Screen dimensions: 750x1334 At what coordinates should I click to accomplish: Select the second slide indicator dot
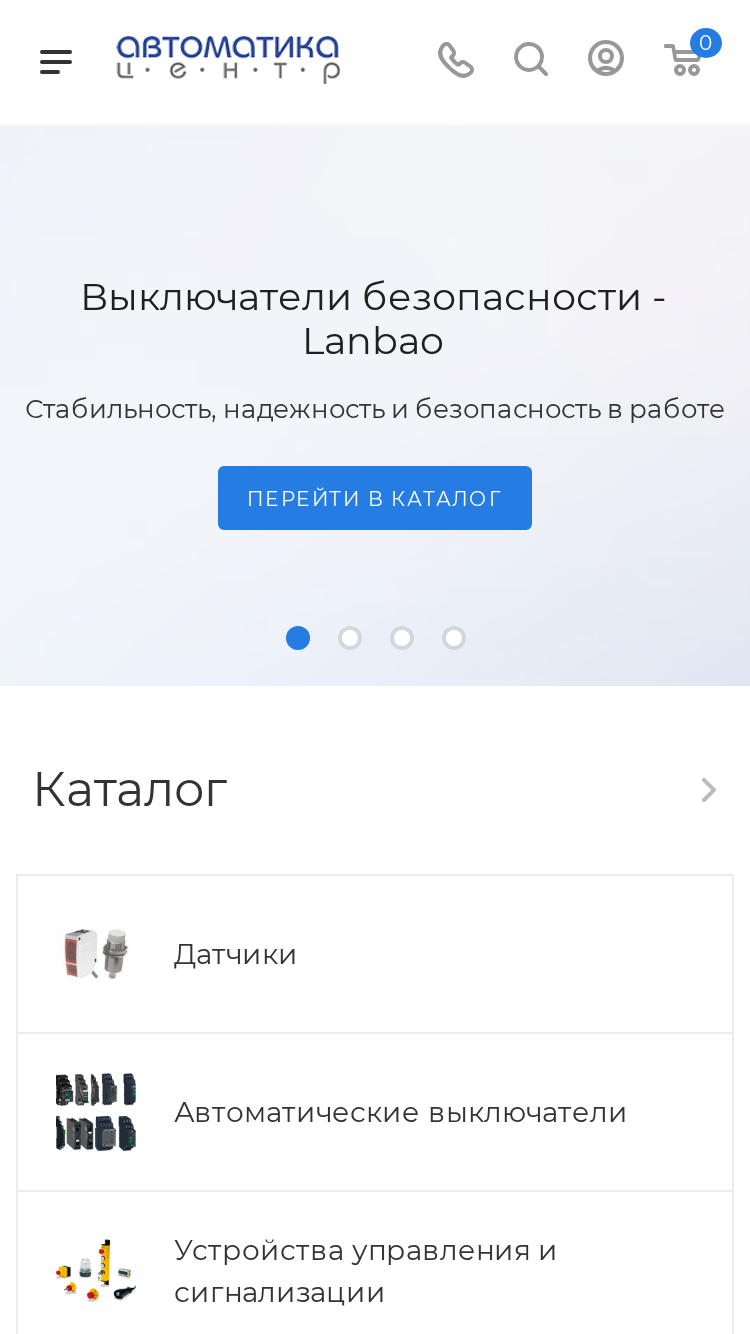(350, 638)
